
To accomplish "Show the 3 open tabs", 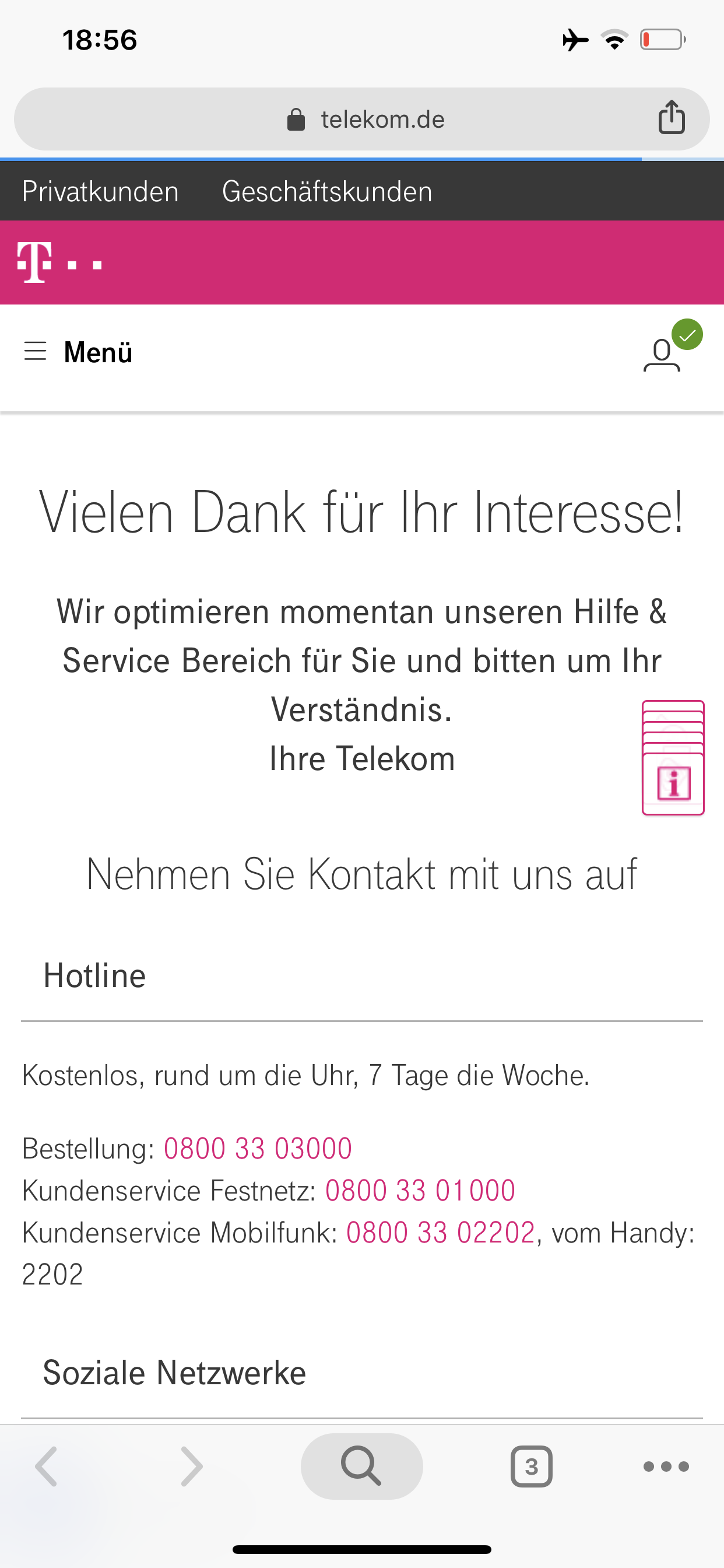I will pyautogui.click(x=531, y=1466).
